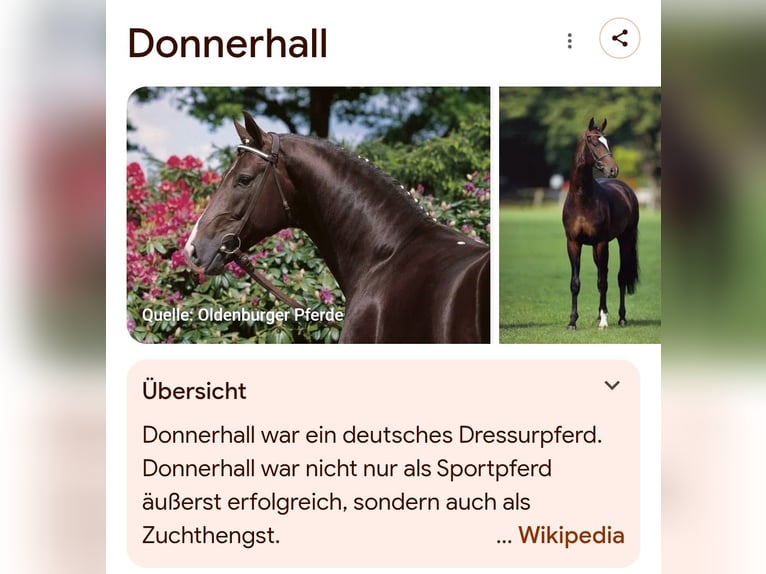The height and width of the screenshot is (574, 766).
Task: Open the horse photo from Oldenburger Pferde
Action: (308, 215)
